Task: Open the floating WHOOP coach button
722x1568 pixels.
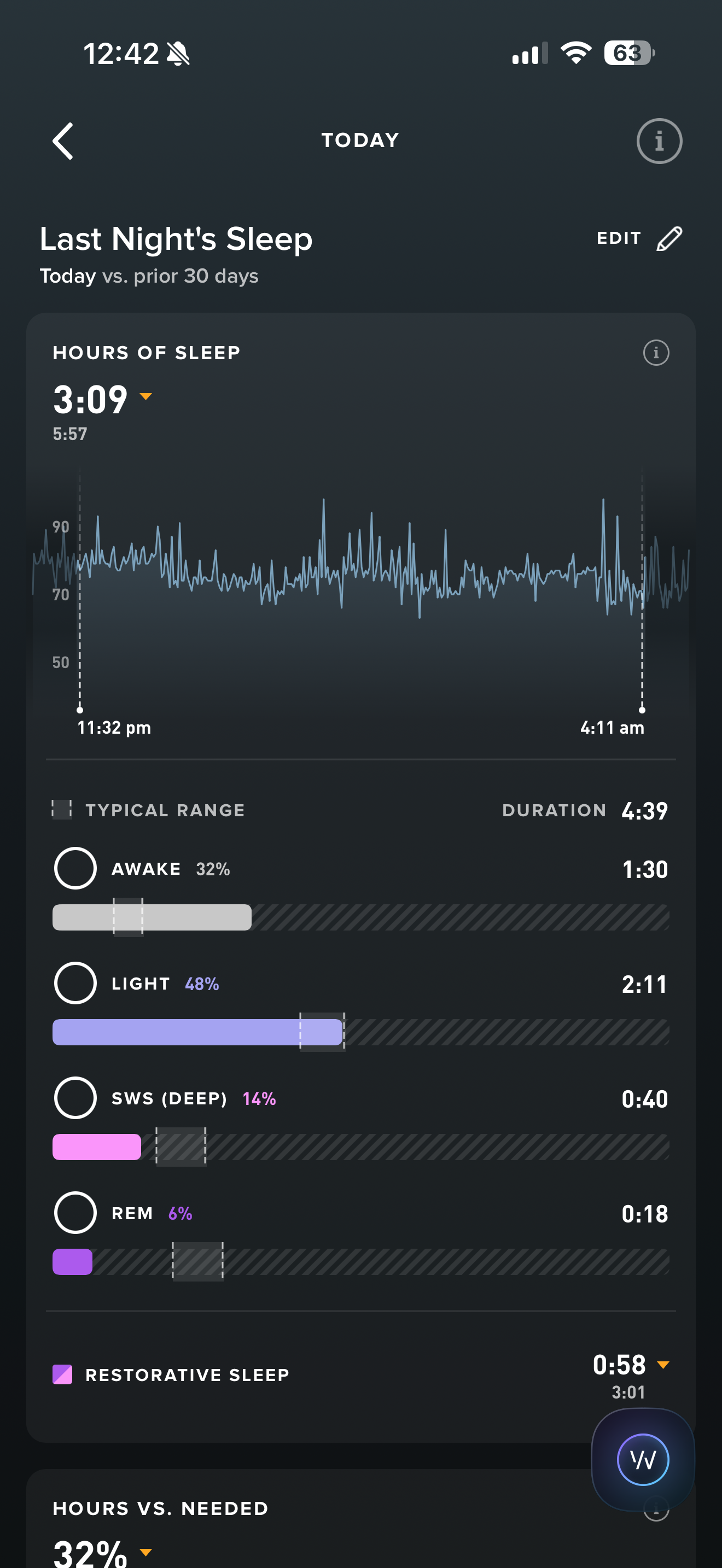Action: coord(643,1460)
